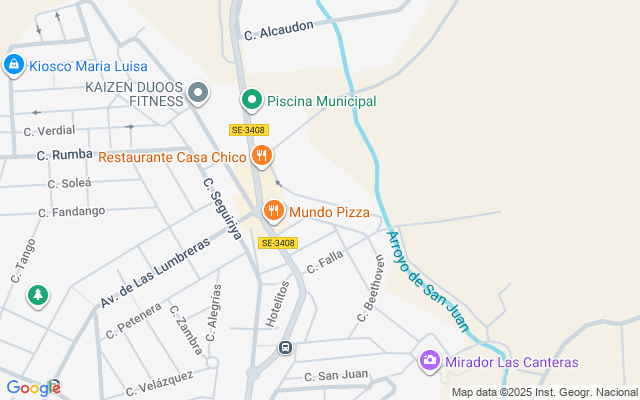640x400 pixels.
Task: Select the KAIZEN DUOOS FITNESS marker
Action: pyautogui.click(x=198, y=95)
